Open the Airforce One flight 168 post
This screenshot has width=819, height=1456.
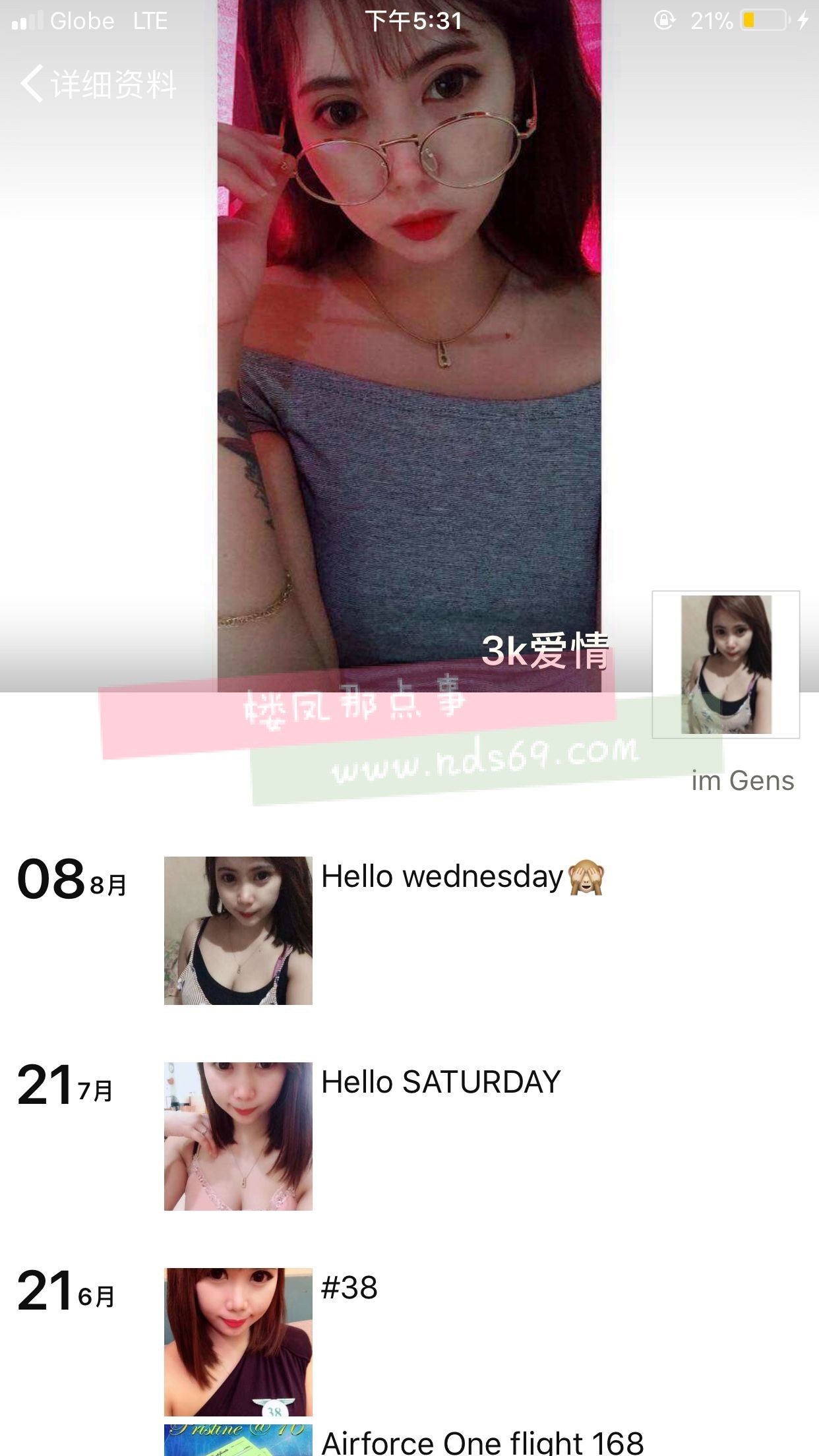coord(481,1441)
